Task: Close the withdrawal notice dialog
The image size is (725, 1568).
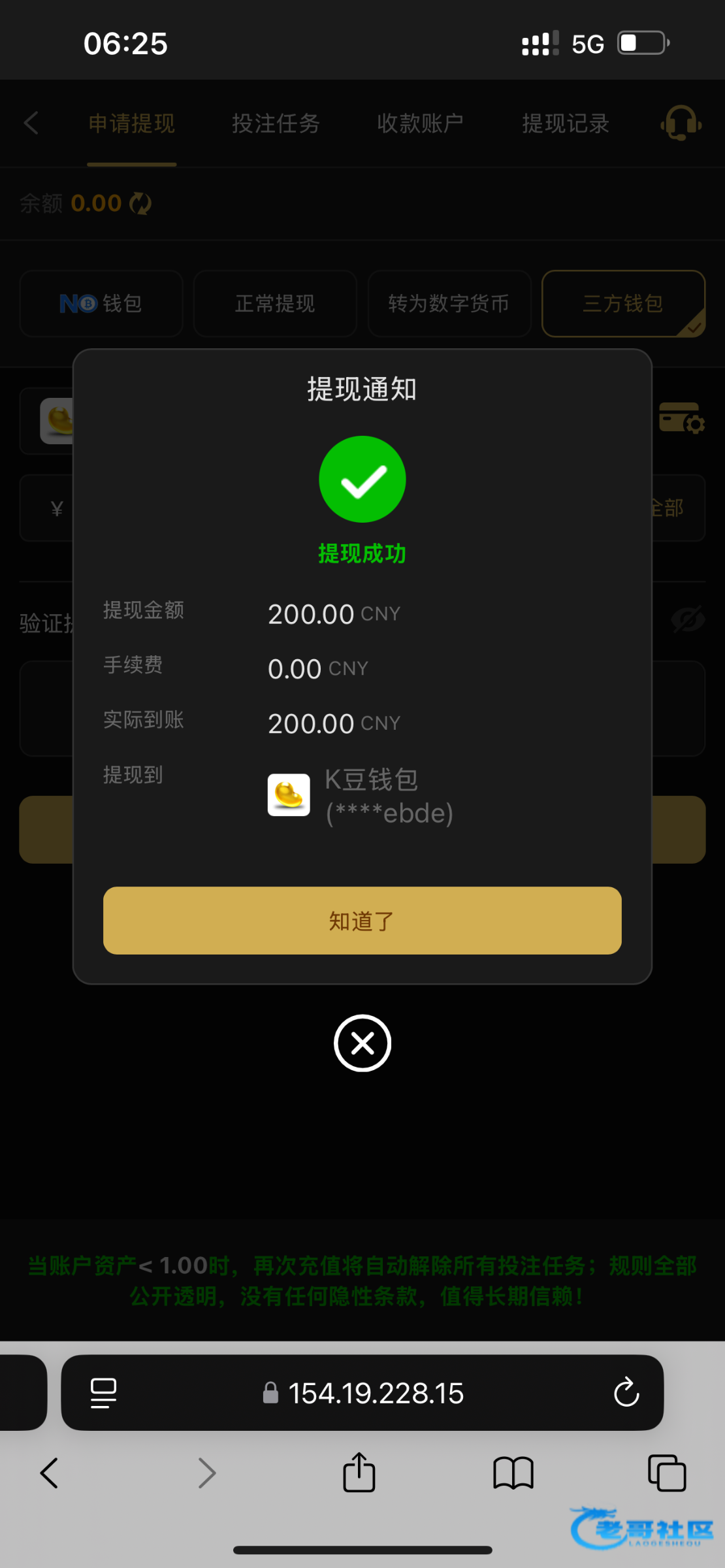Action: [x=362, y=1043]
